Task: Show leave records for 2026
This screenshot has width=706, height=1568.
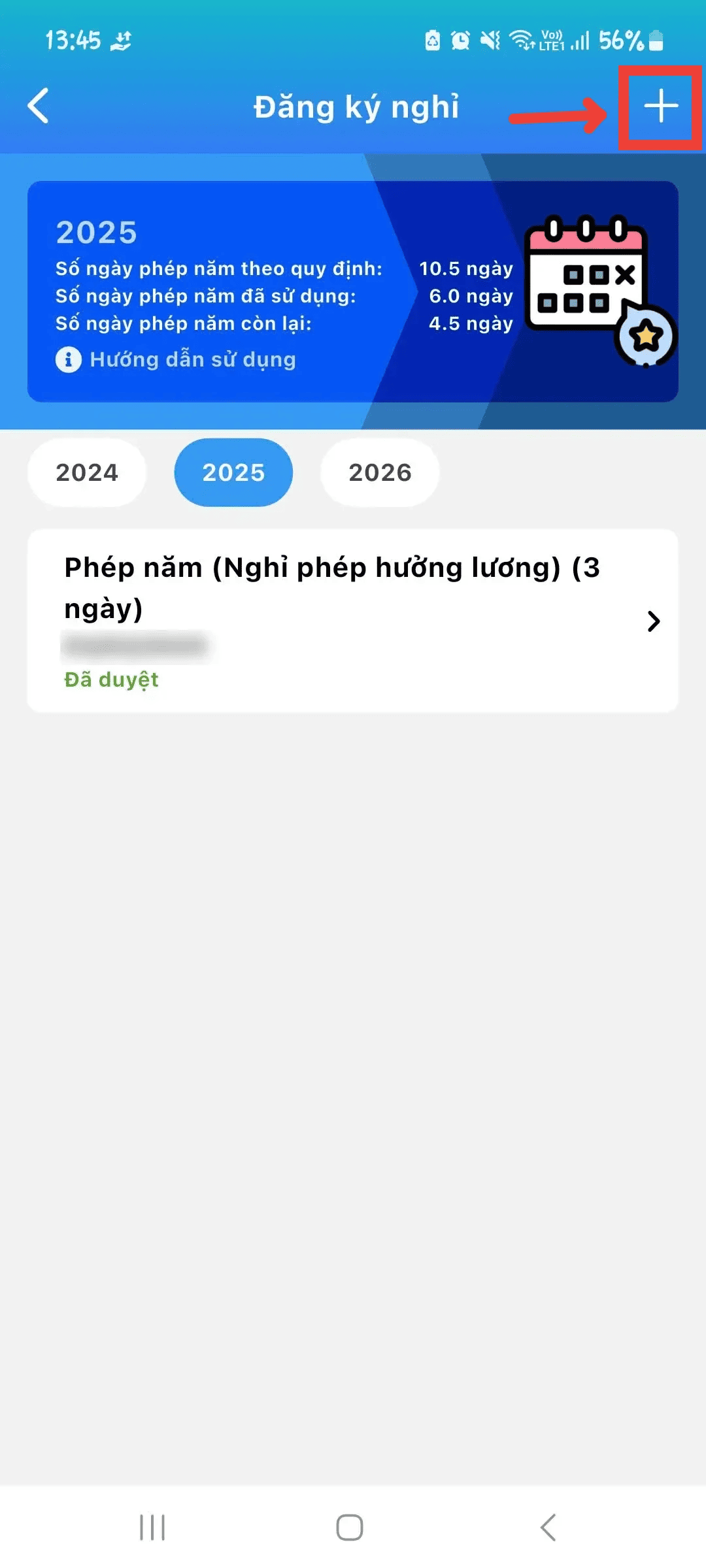Action: point(380,472)
